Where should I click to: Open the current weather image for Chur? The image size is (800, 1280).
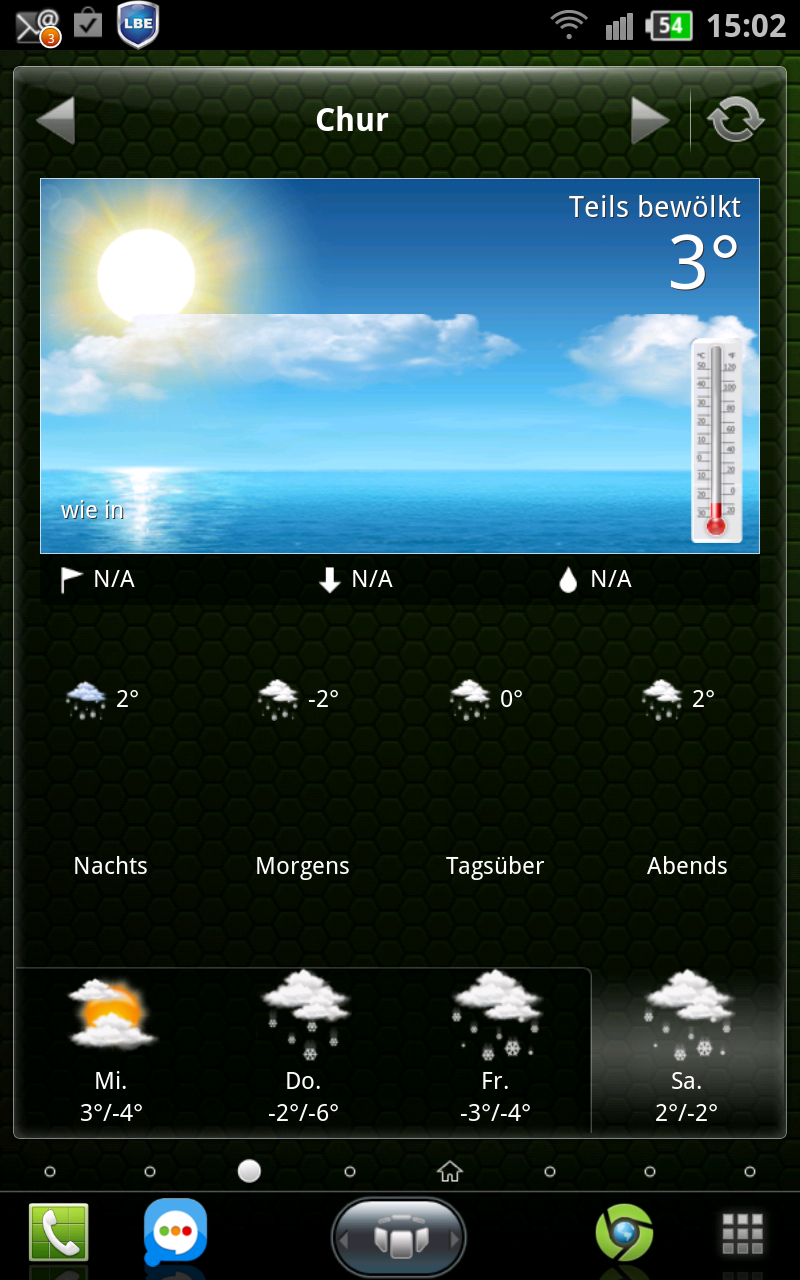(400, 366)
